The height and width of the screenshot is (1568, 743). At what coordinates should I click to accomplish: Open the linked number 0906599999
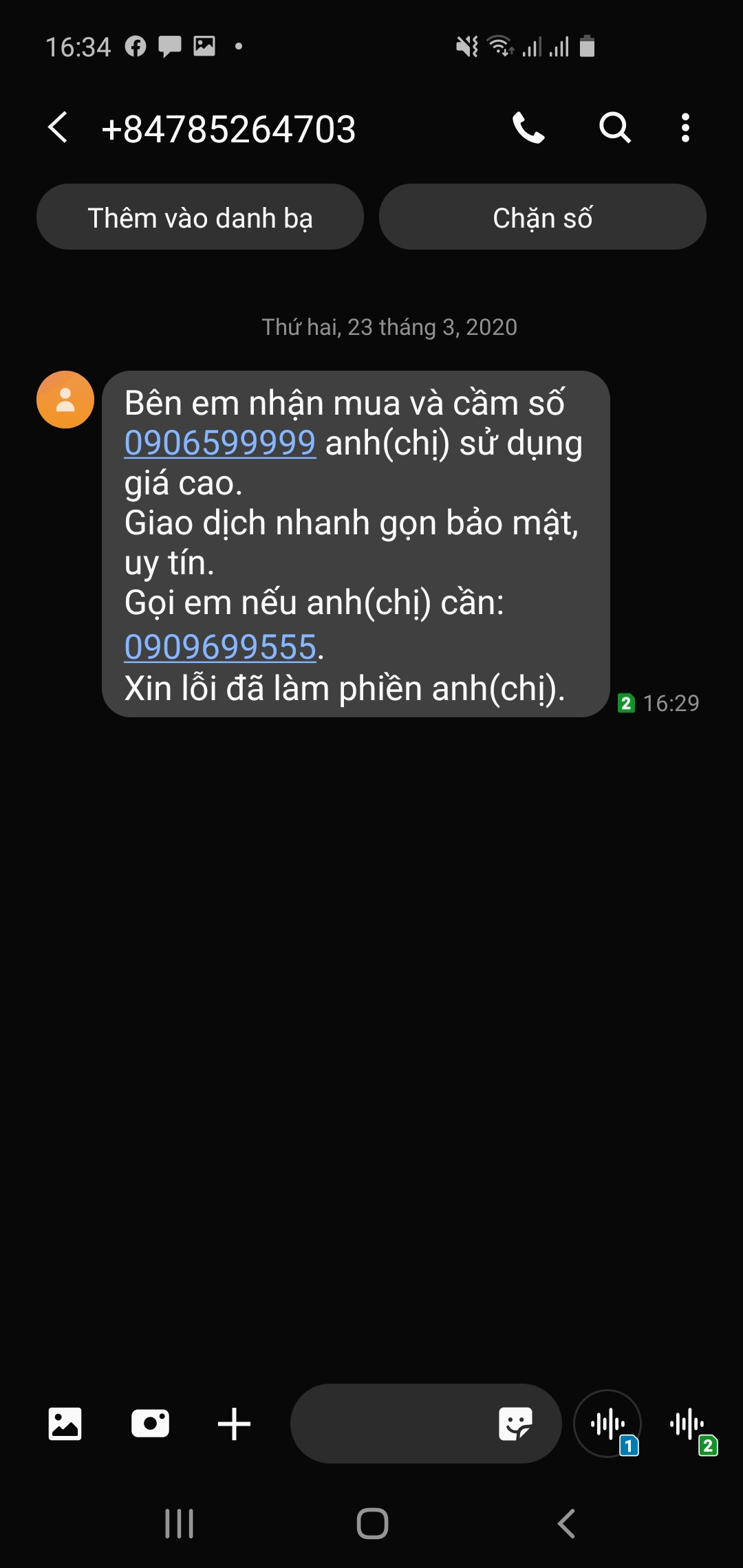[x=220, y=443]
